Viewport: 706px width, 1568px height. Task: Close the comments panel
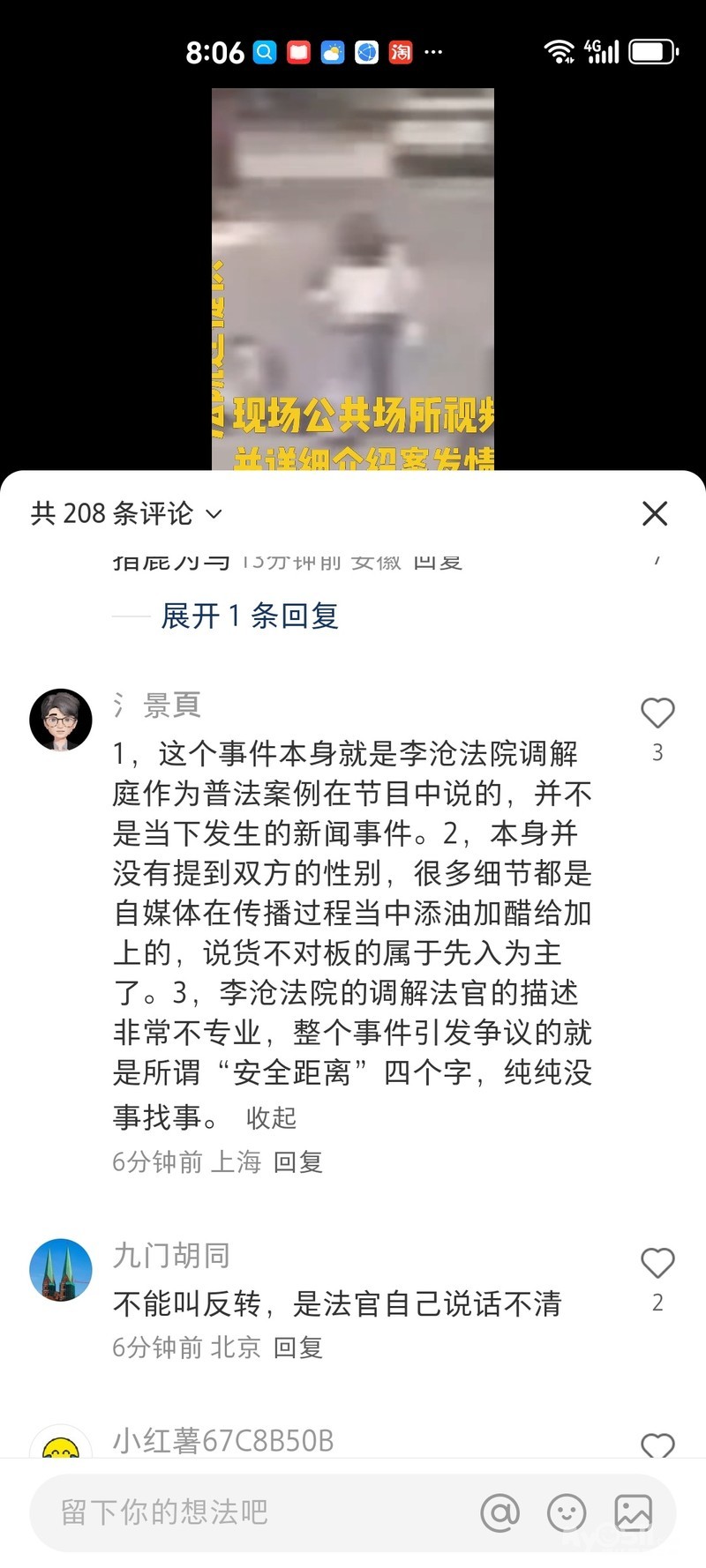(x=655, y=513)
